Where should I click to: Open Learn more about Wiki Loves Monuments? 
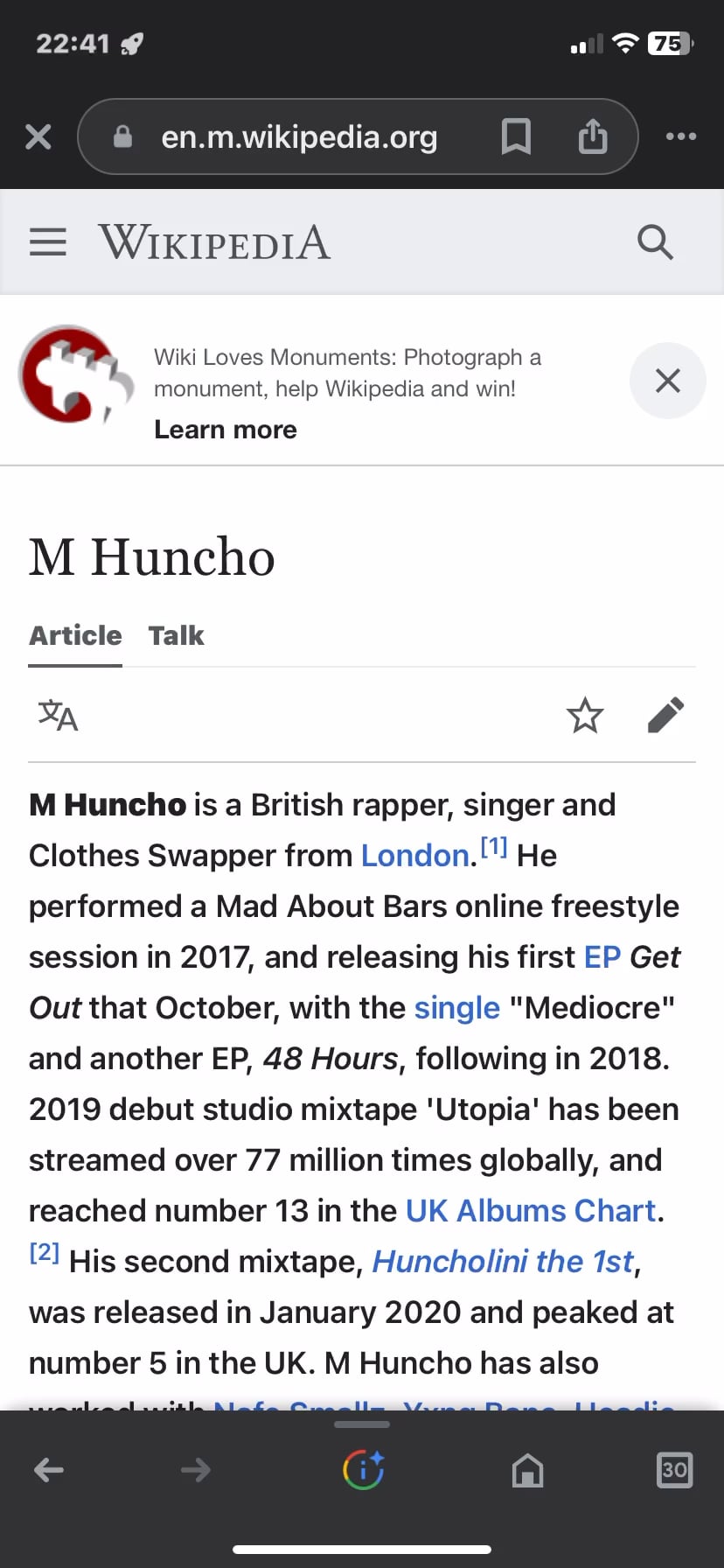click(x=226, y=430)
